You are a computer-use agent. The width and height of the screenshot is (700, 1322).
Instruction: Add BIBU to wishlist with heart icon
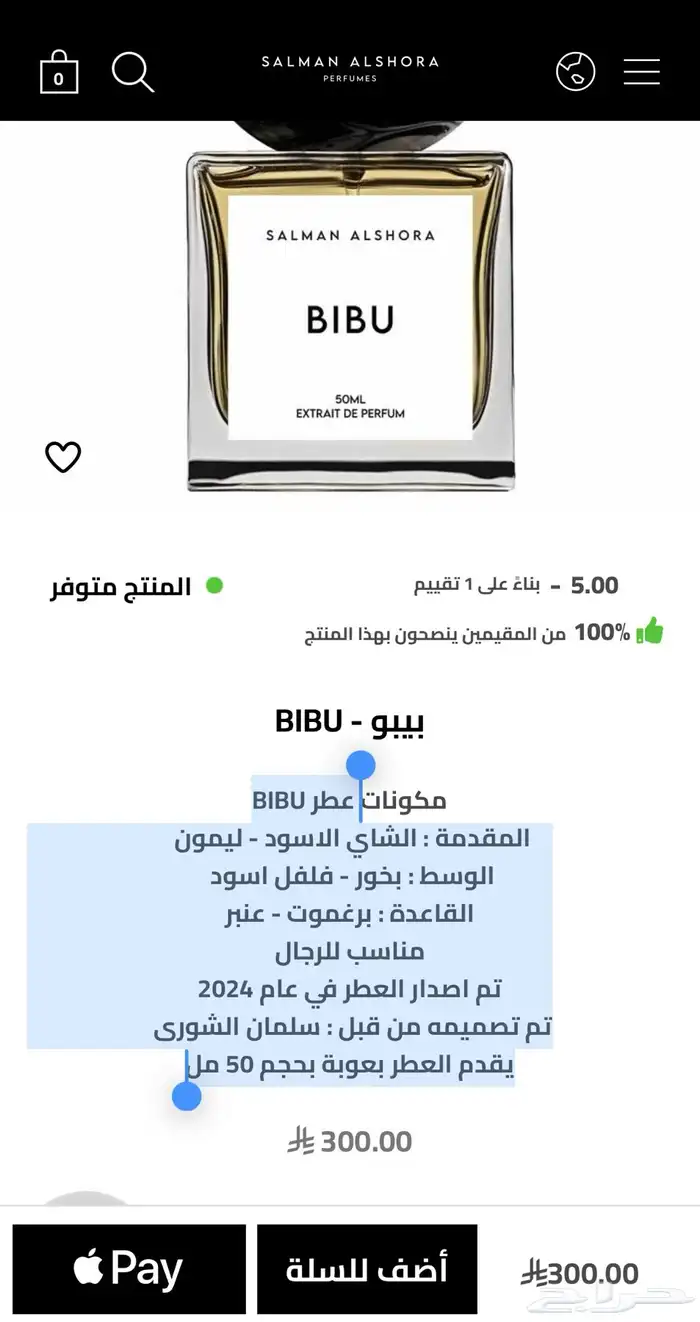(63, 457)
